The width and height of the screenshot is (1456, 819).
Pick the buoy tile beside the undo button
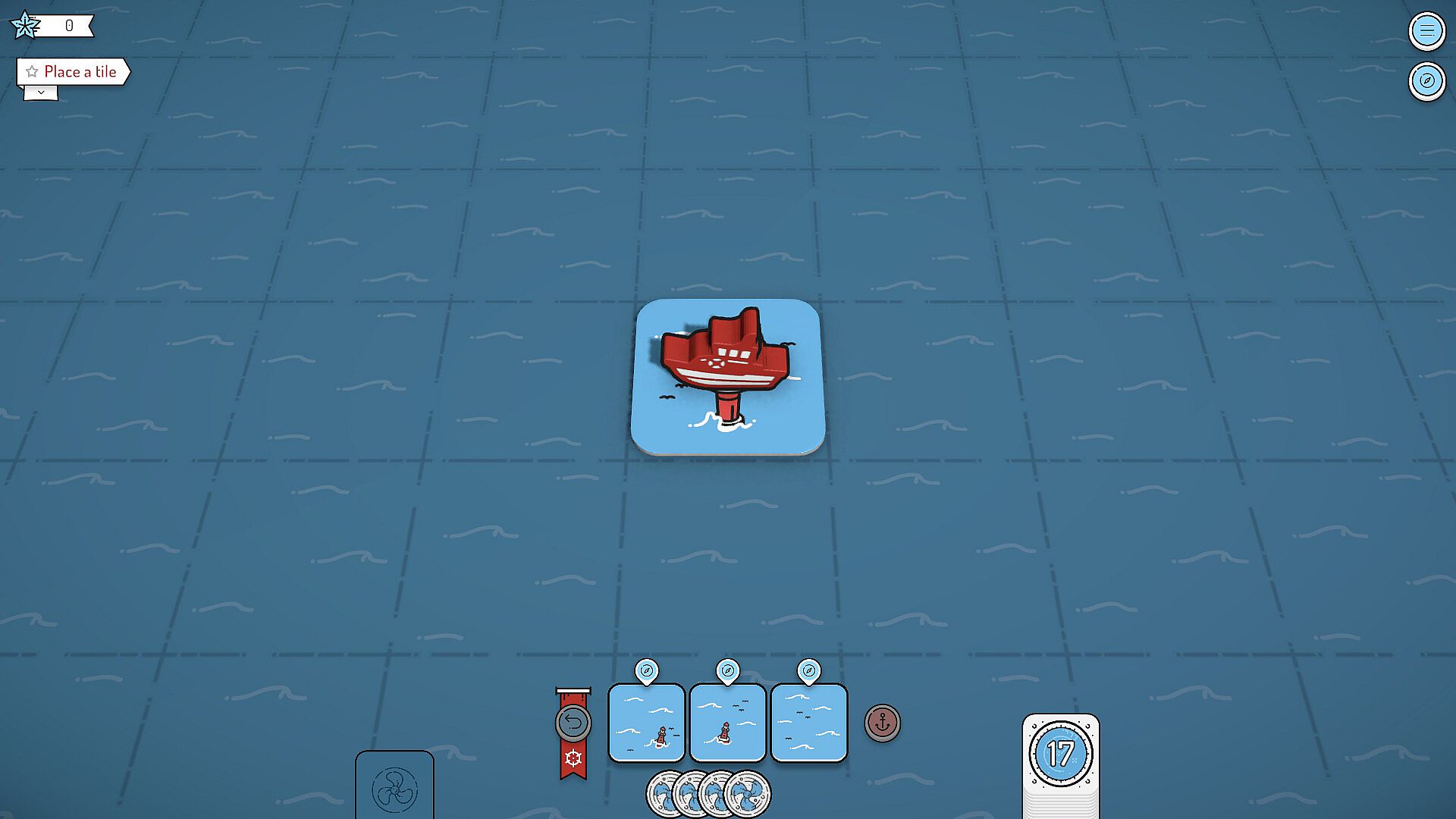coord(646,723)
